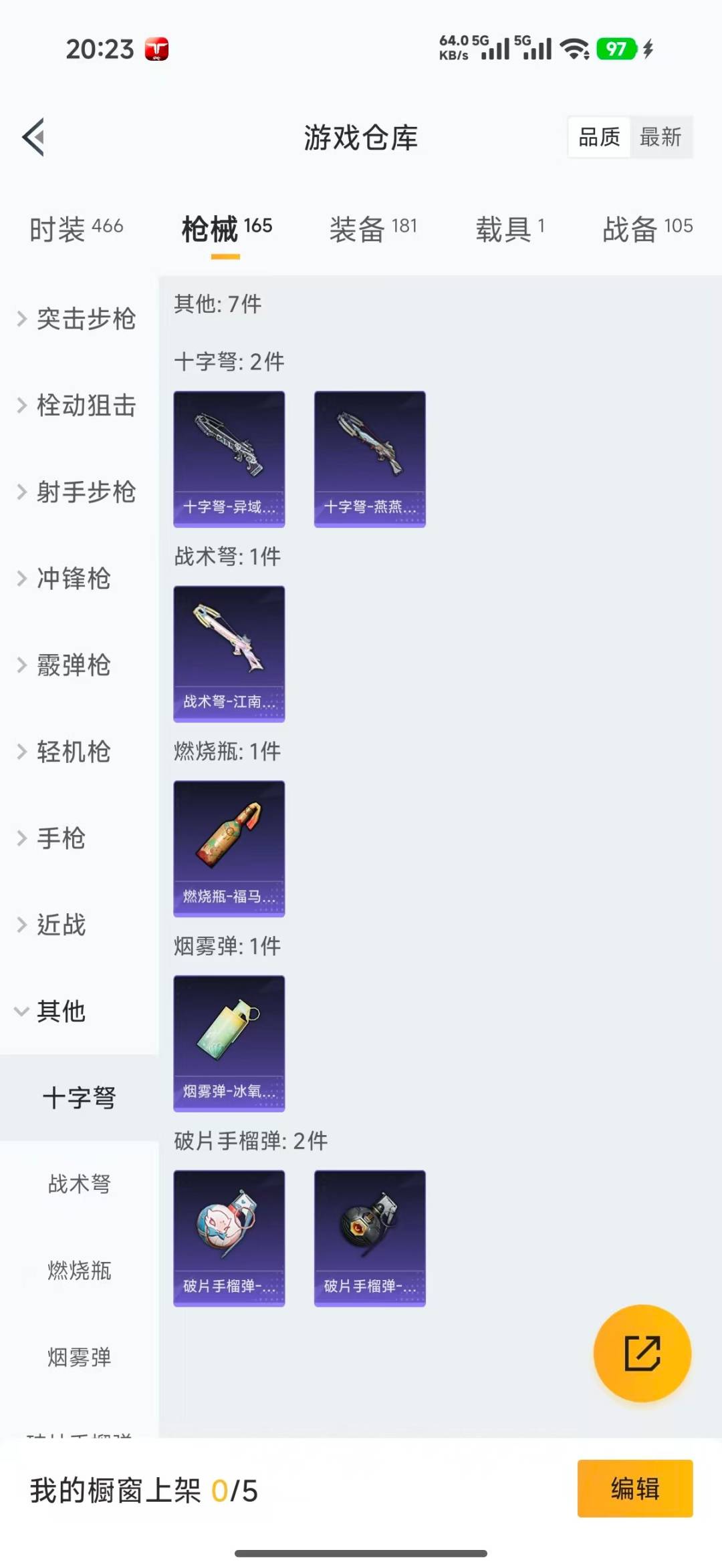Collapse the expanded 其他 category
Image resolution: width=722 pixels, height=1568 pixels.
click(x=62, y=1012)
